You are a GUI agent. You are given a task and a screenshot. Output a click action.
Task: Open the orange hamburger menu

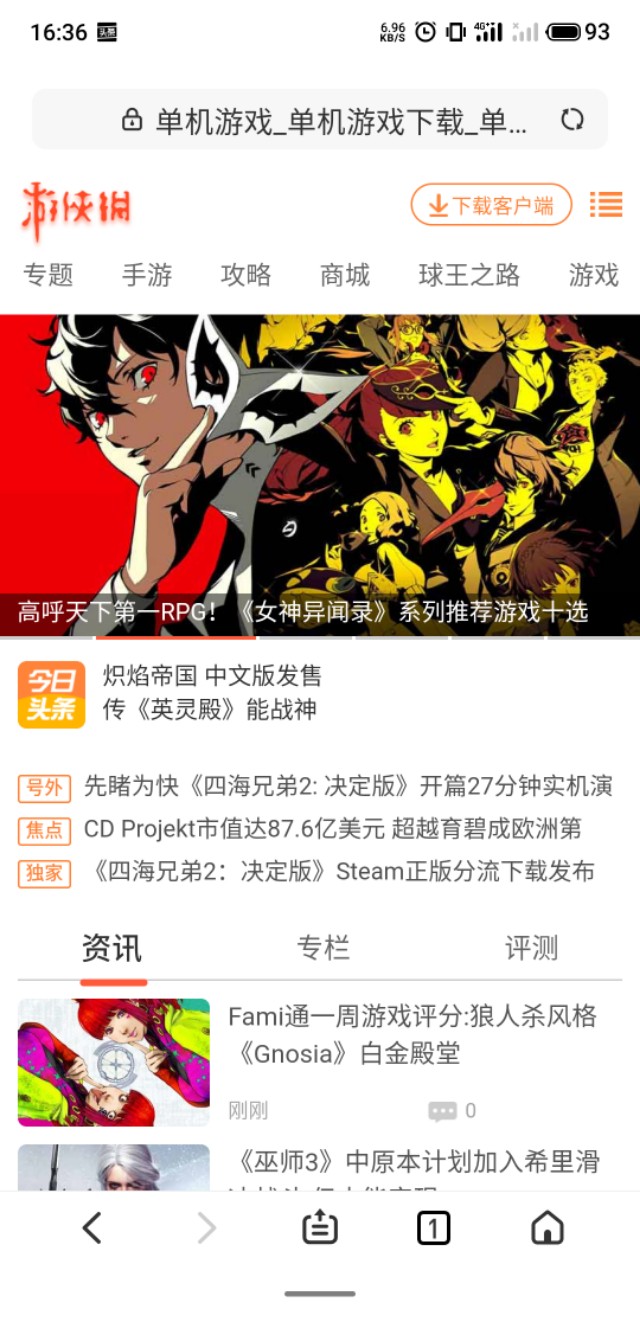click(x=605, y=205)
